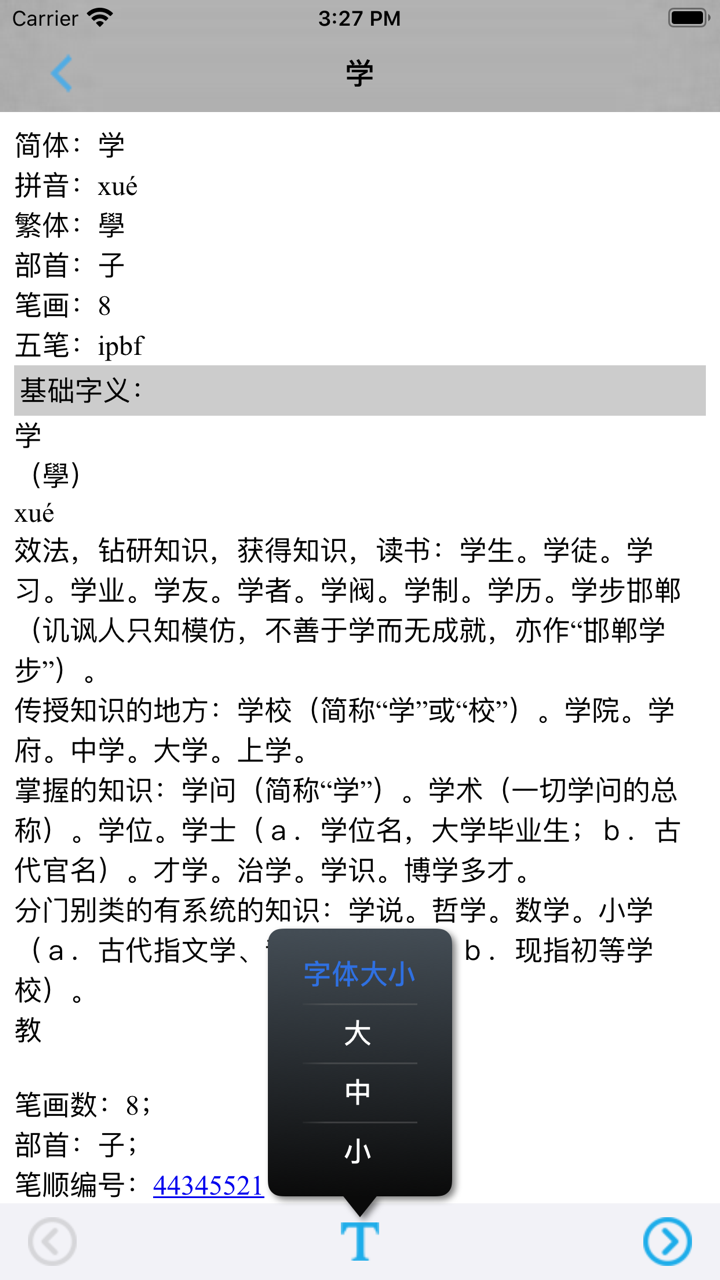Open the 44345521 stroke order link
The image size is (720, 1280).
coord(206,1186)
